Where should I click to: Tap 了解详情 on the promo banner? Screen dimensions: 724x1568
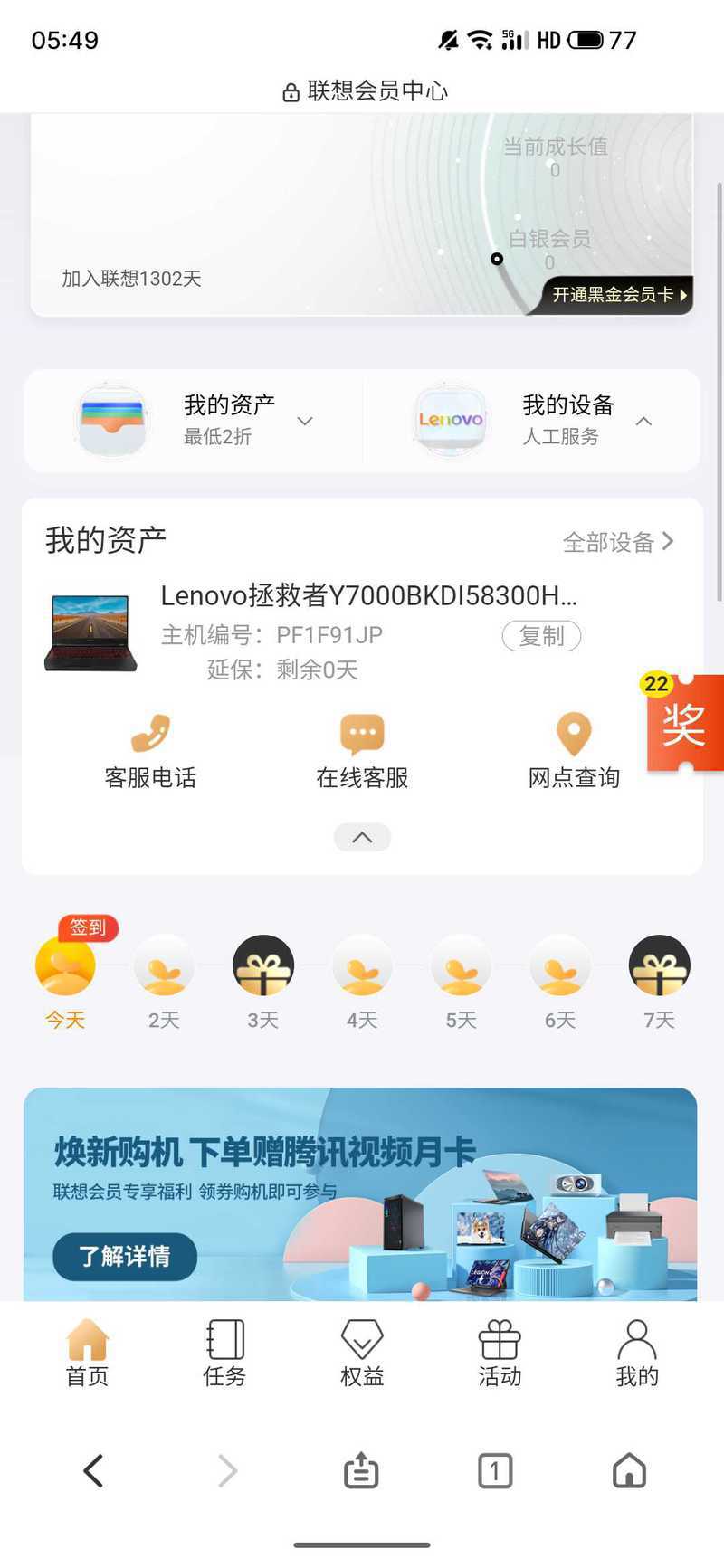point(125,1257)
